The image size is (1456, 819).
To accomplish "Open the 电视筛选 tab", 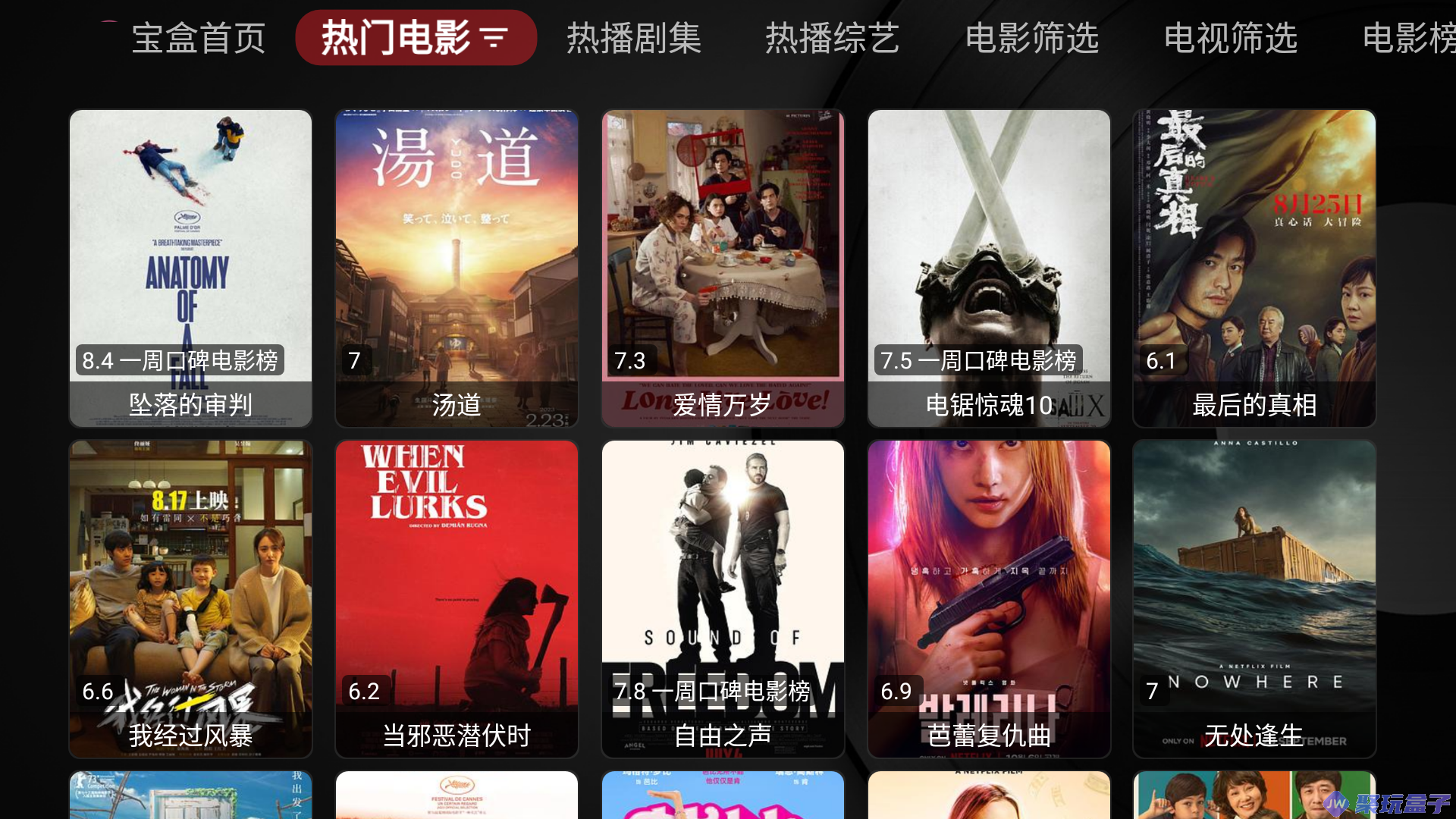I will point(1230,38).
